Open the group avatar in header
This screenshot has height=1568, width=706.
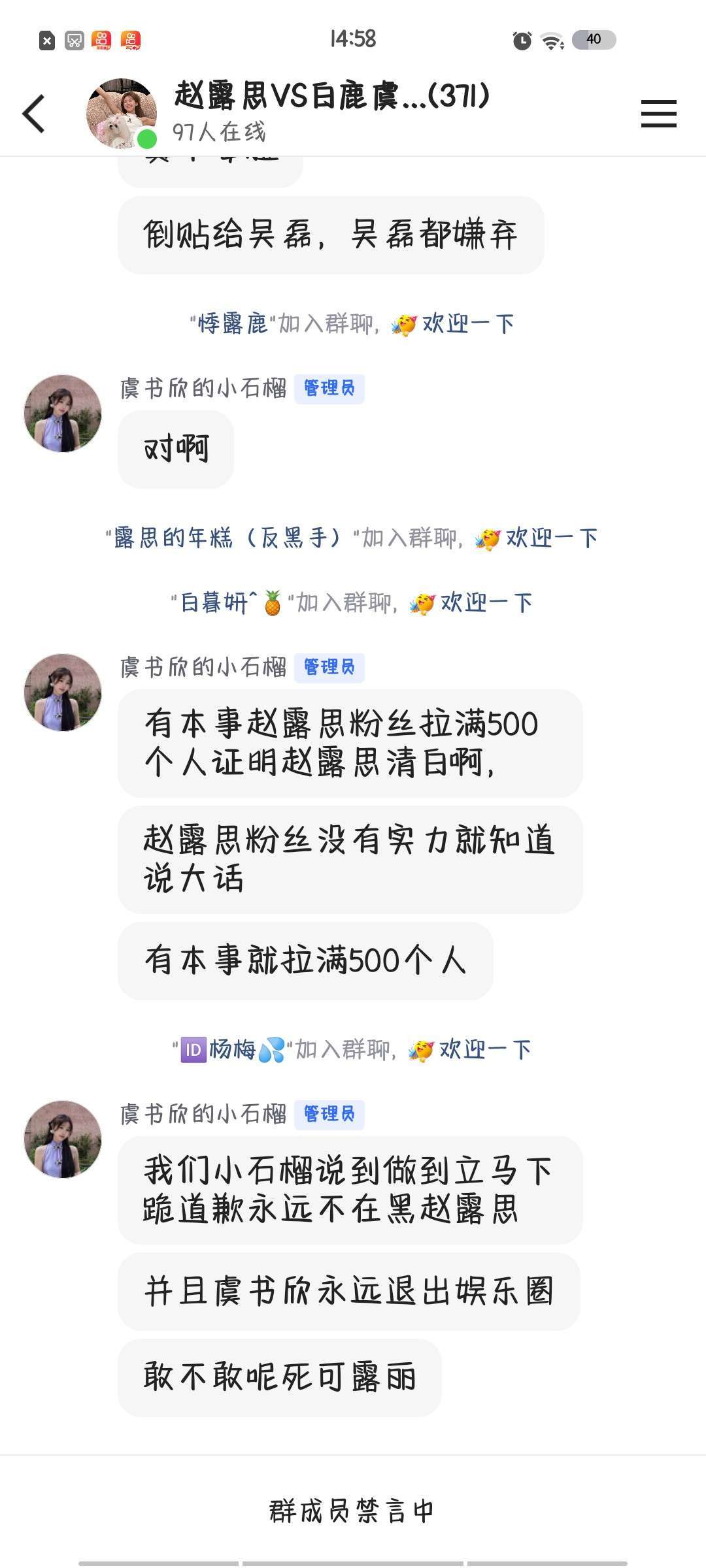(122, 114)
